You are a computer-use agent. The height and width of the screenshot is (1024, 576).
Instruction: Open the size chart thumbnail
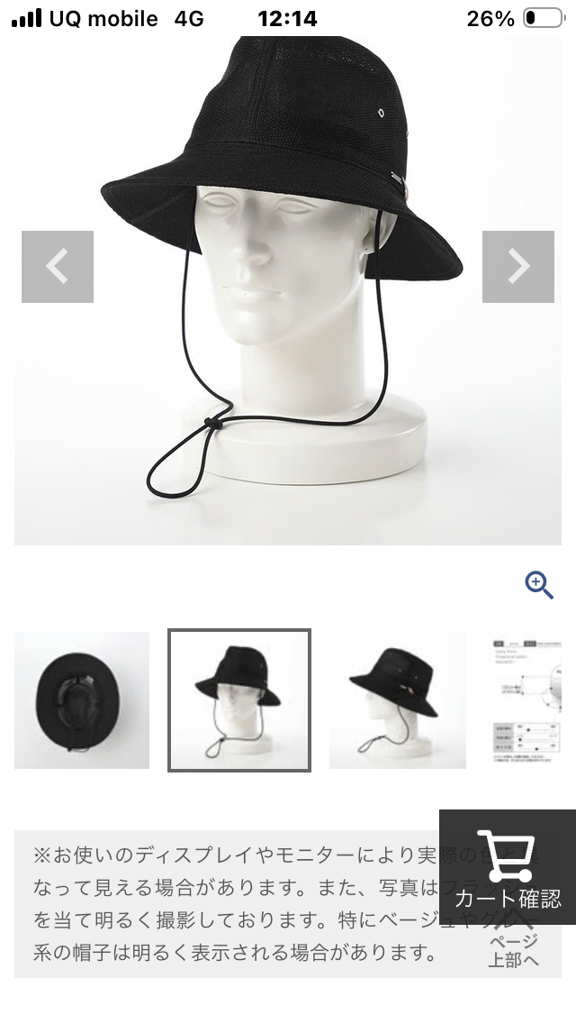[526, 700]
